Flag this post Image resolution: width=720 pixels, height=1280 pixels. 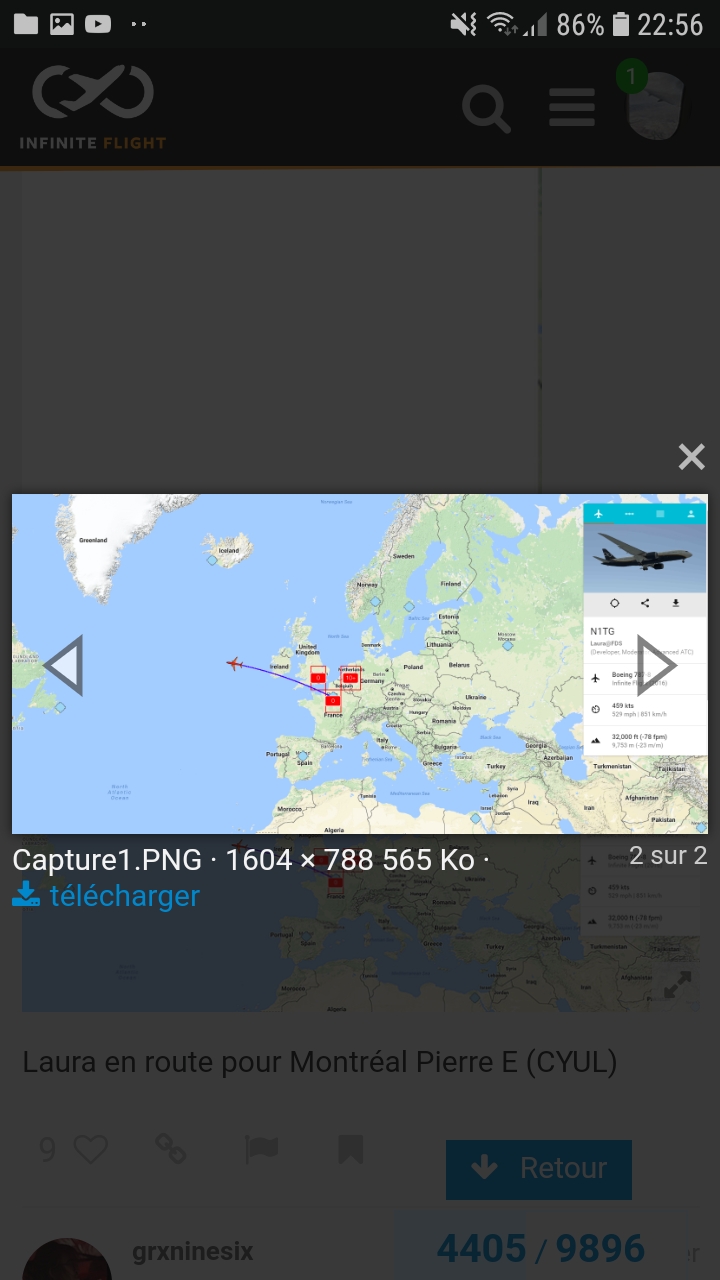261,1150
